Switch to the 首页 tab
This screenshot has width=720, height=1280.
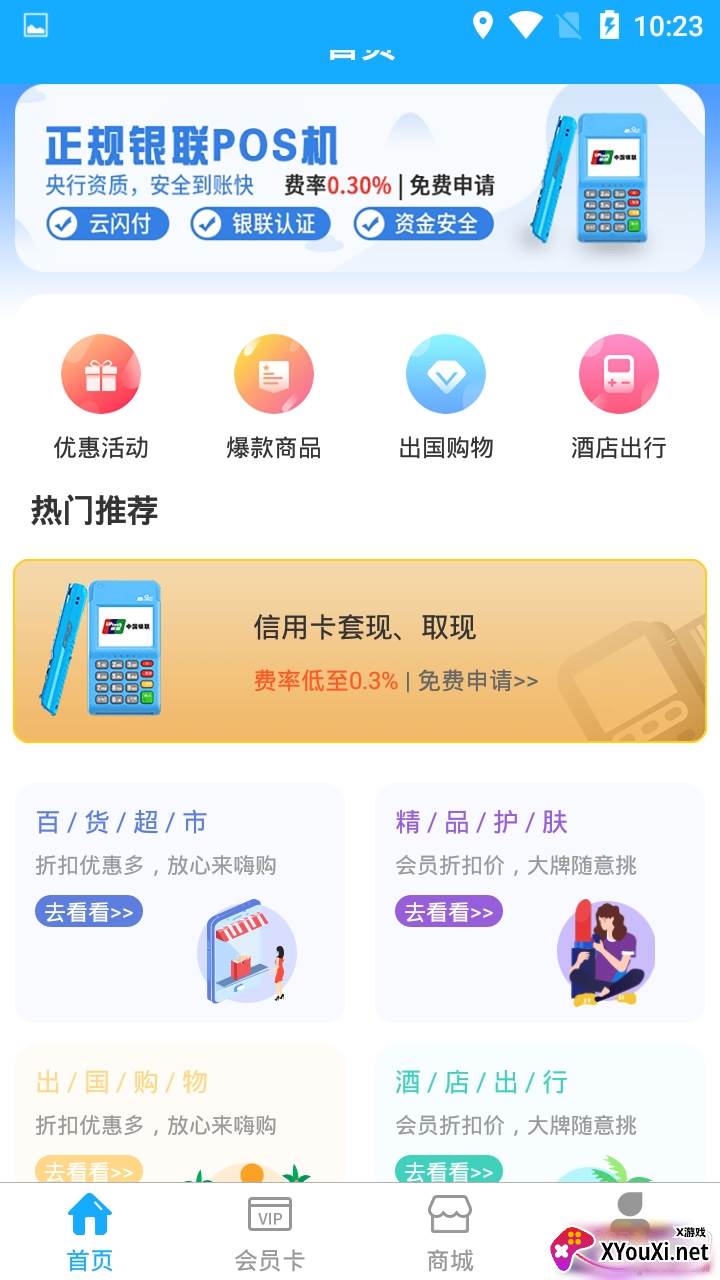tap(90, 1232)
